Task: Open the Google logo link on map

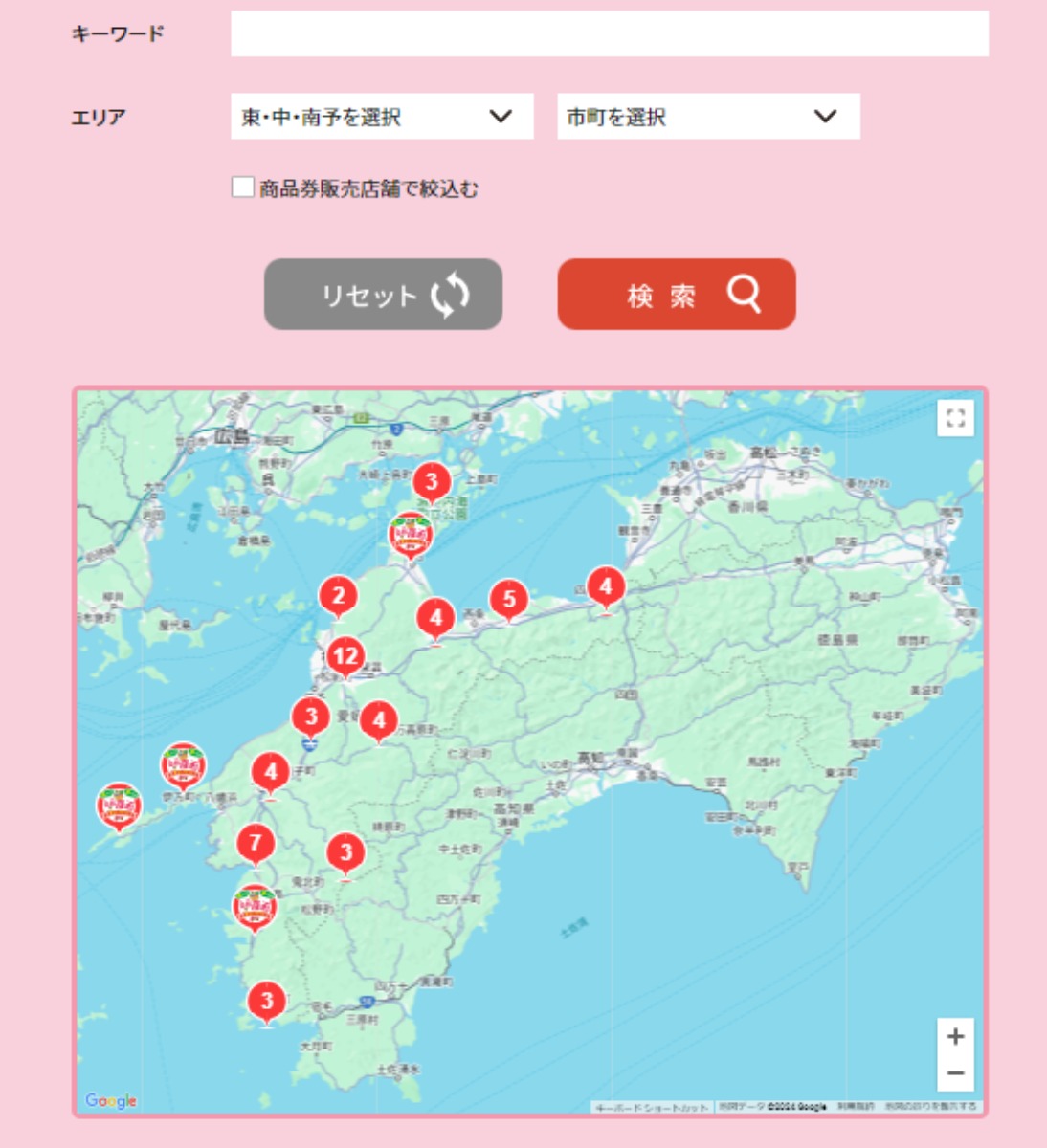Action: [x=111, y=1100]
